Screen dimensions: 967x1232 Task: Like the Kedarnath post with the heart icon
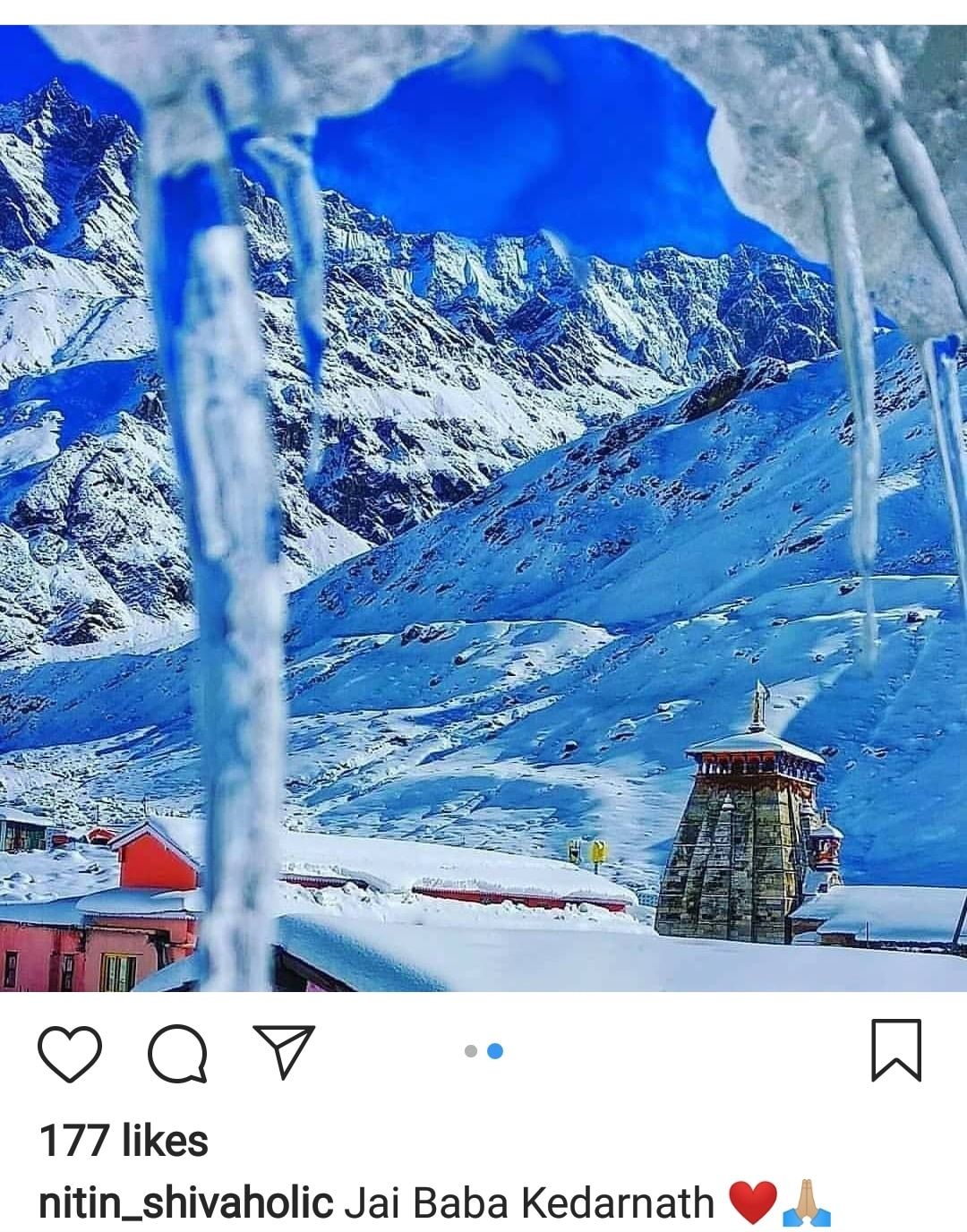(70, 1053)
